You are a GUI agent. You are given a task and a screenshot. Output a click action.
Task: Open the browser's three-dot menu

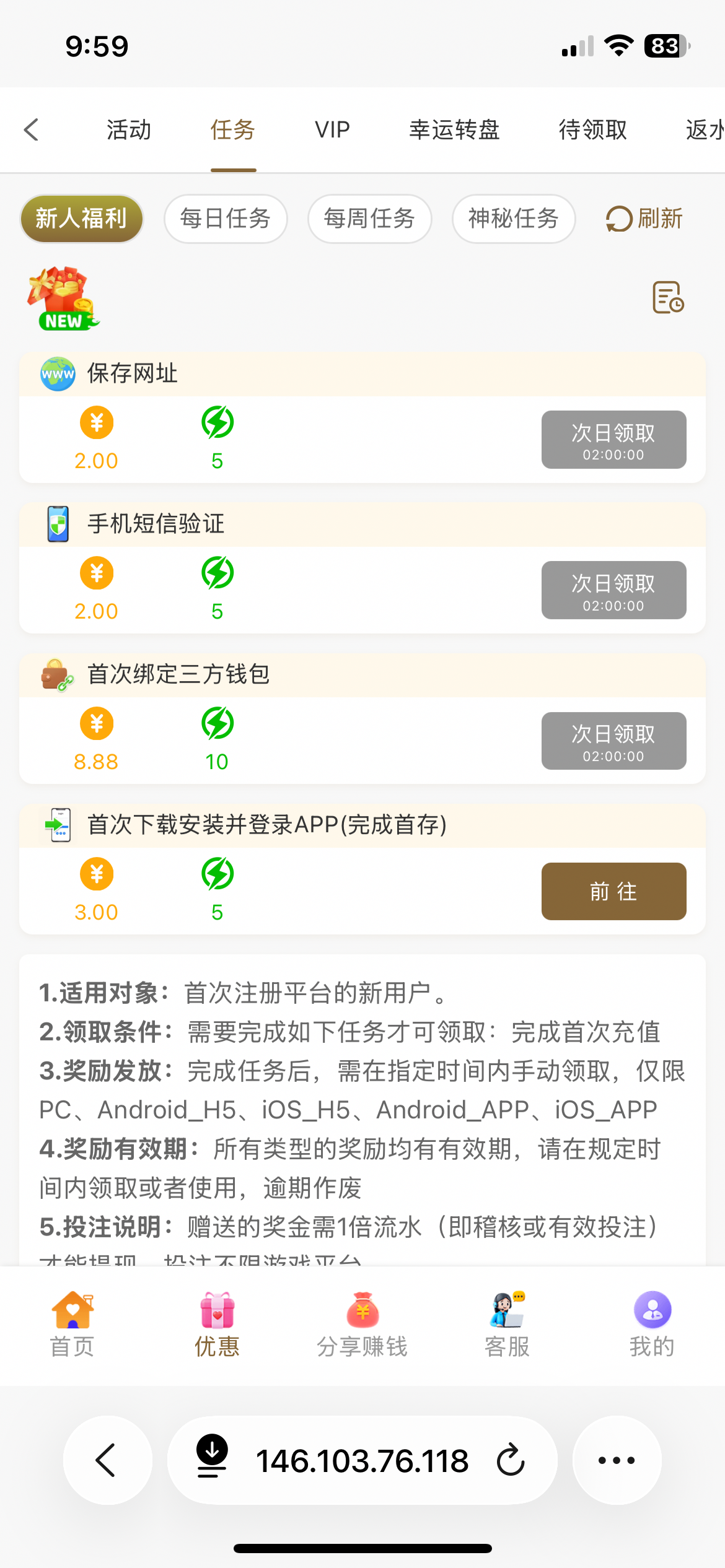pyautogui.click(x=617, y=1460)
